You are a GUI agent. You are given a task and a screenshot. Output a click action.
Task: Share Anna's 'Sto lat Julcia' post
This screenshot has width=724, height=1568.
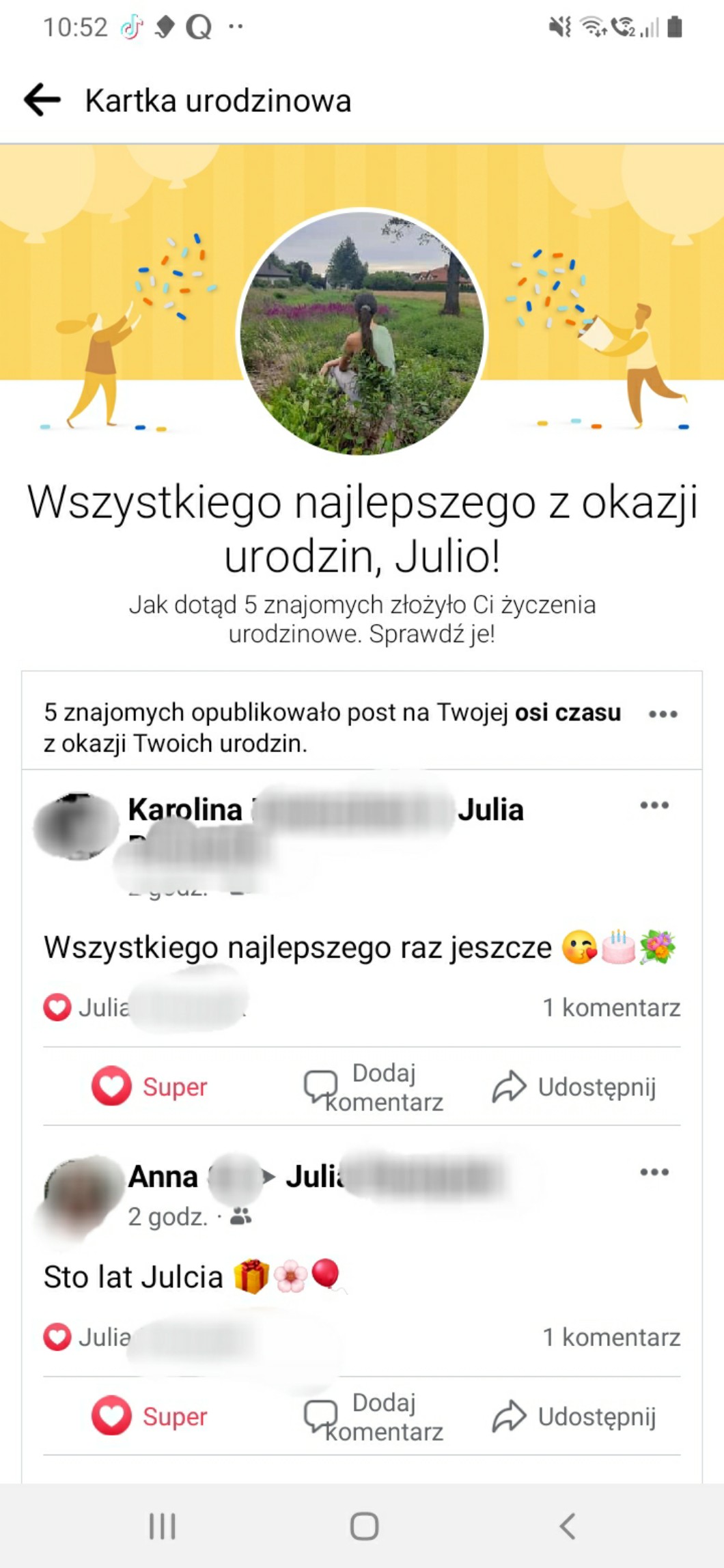coord(574,1417)
